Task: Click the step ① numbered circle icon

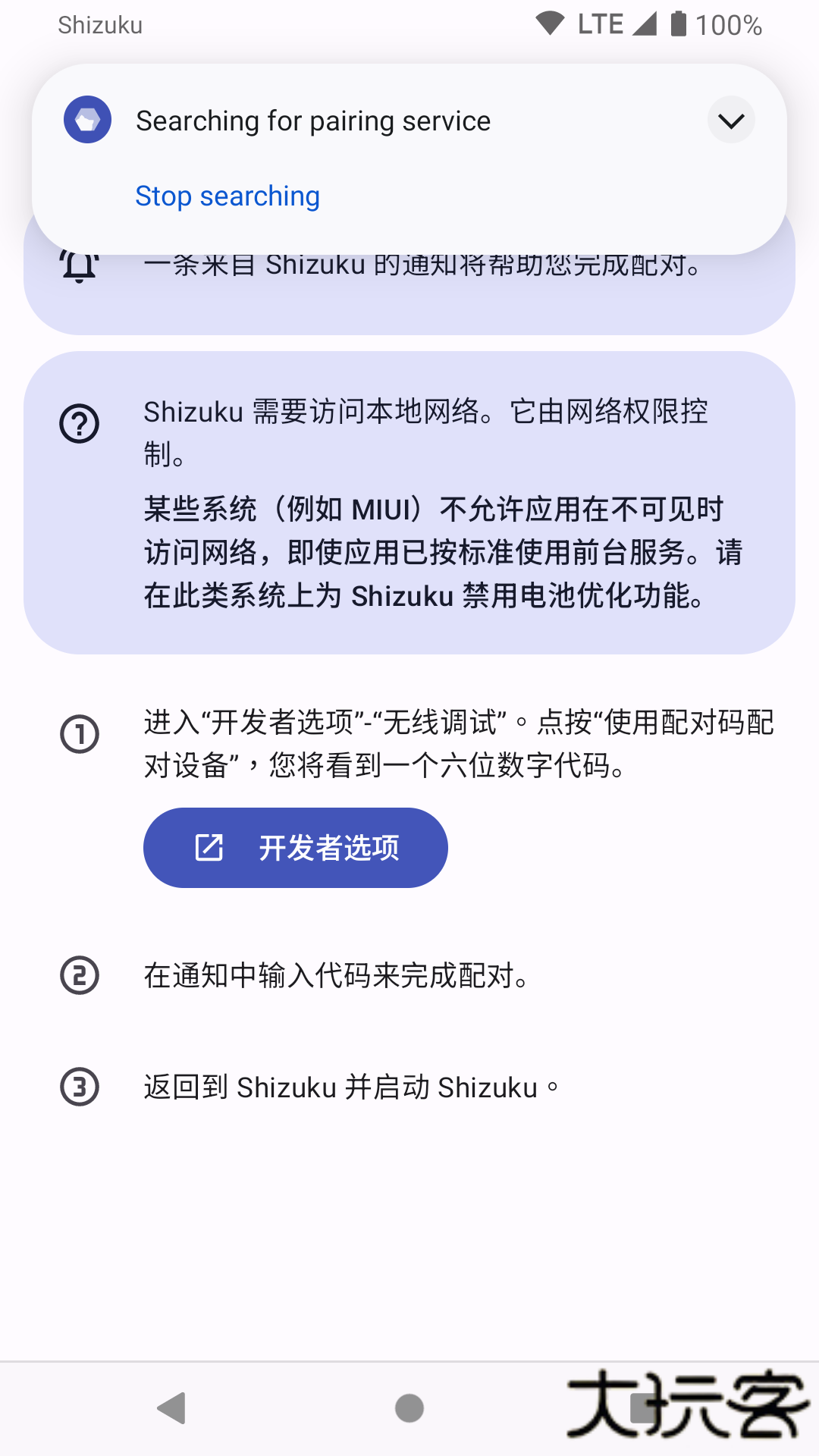Action: (x=79, y=733)
